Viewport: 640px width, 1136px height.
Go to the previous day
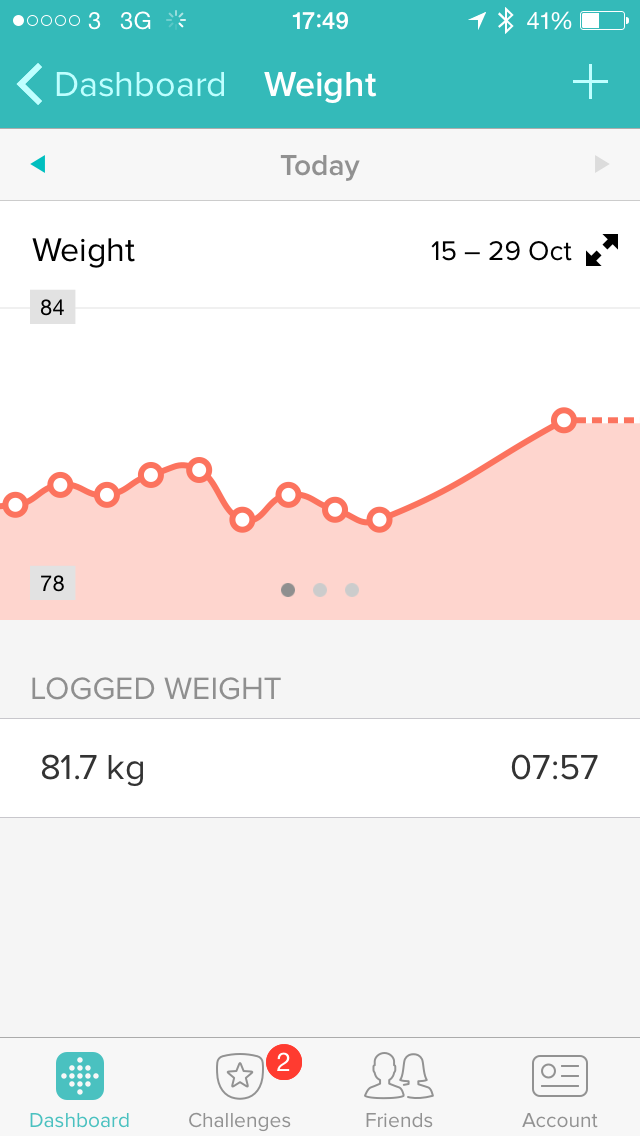click(38, 165)
